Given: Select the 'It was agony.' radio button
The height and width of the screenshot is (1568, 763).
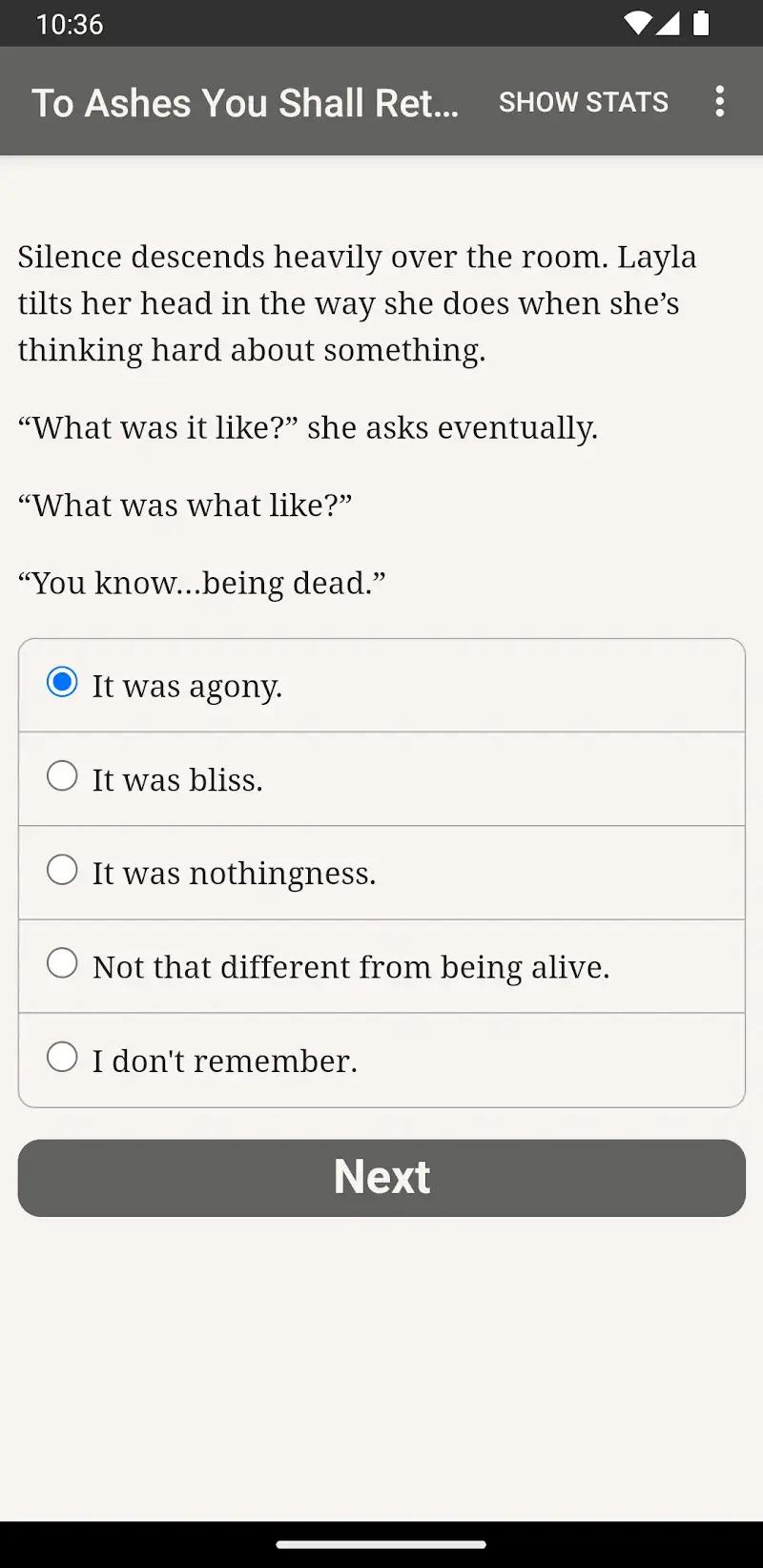Looking at the screenshot, I should pos(62,682).
